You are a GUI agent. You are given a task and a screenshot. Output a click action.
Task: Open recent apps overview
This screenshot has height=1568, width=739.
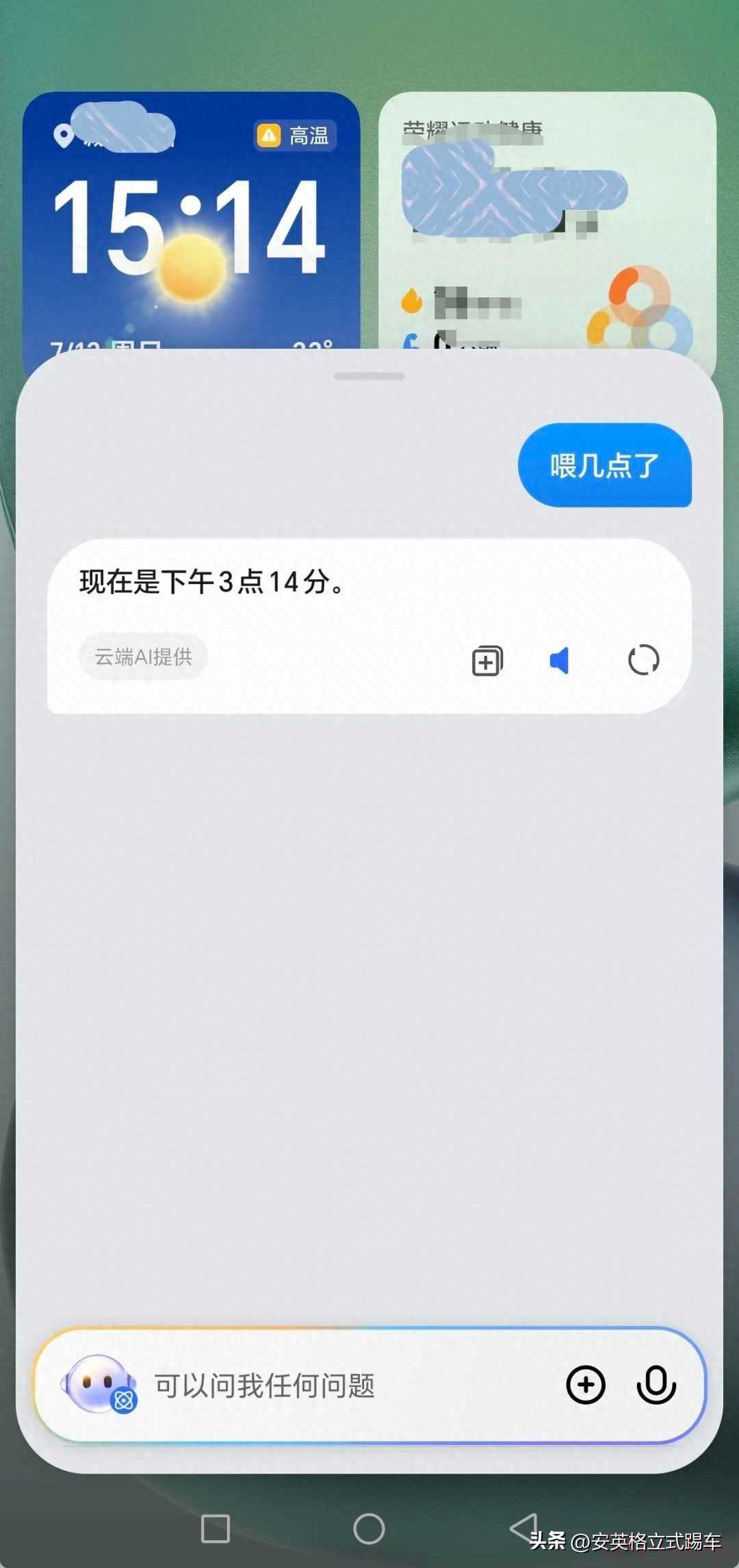click(216, 1528)
